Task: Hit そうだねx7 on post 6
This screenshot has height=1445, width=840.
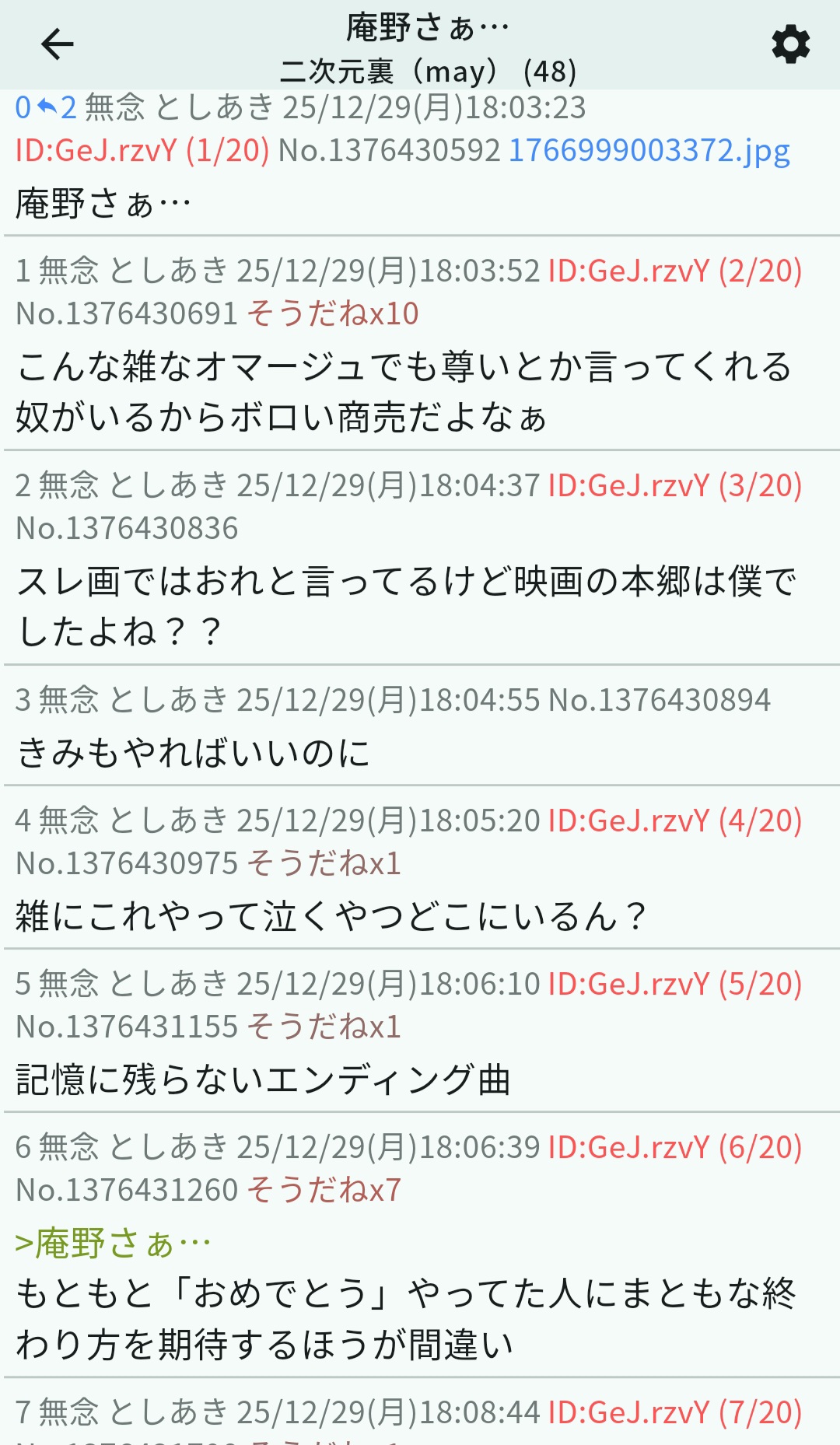Action: click(324, 1190)
